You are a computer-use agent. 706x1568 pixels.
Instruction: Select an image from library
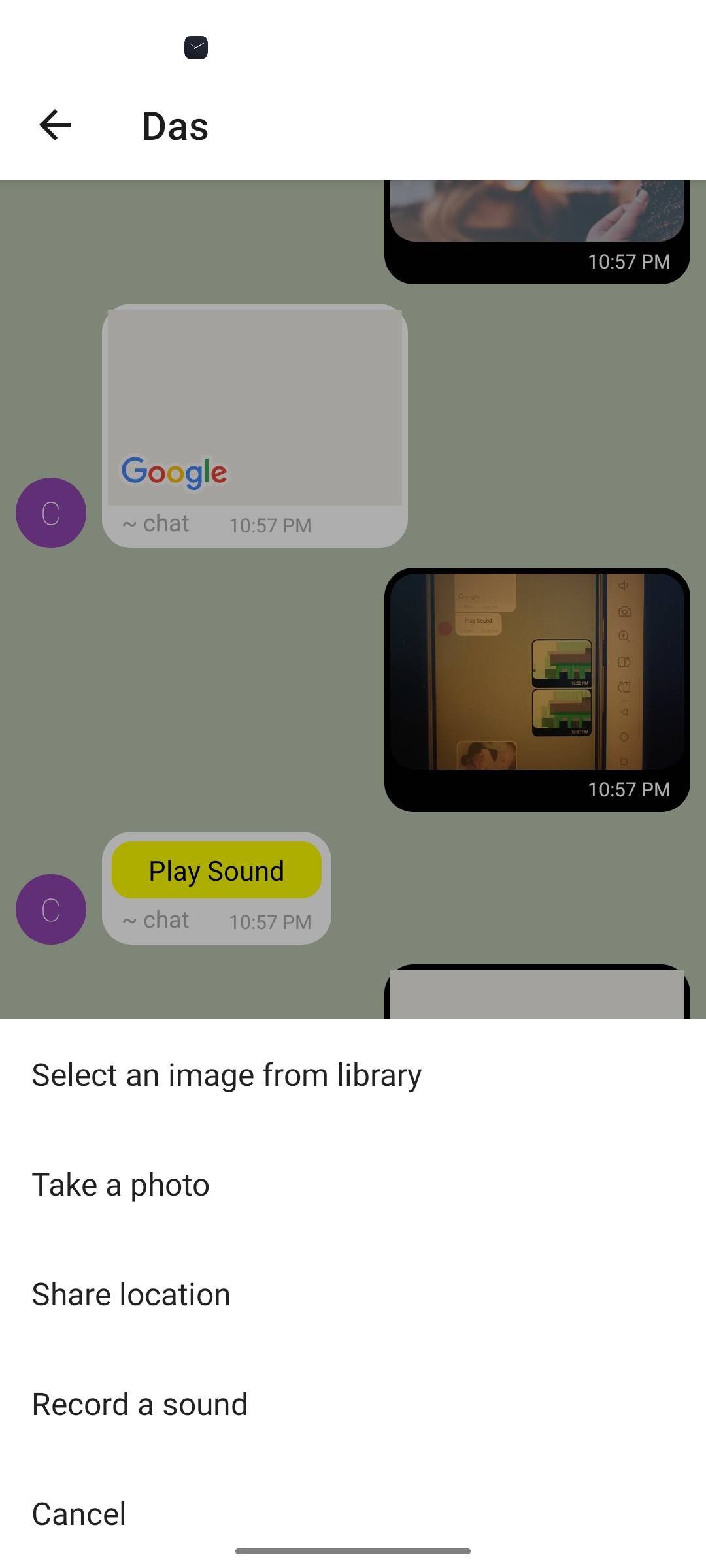point(226,1075)
